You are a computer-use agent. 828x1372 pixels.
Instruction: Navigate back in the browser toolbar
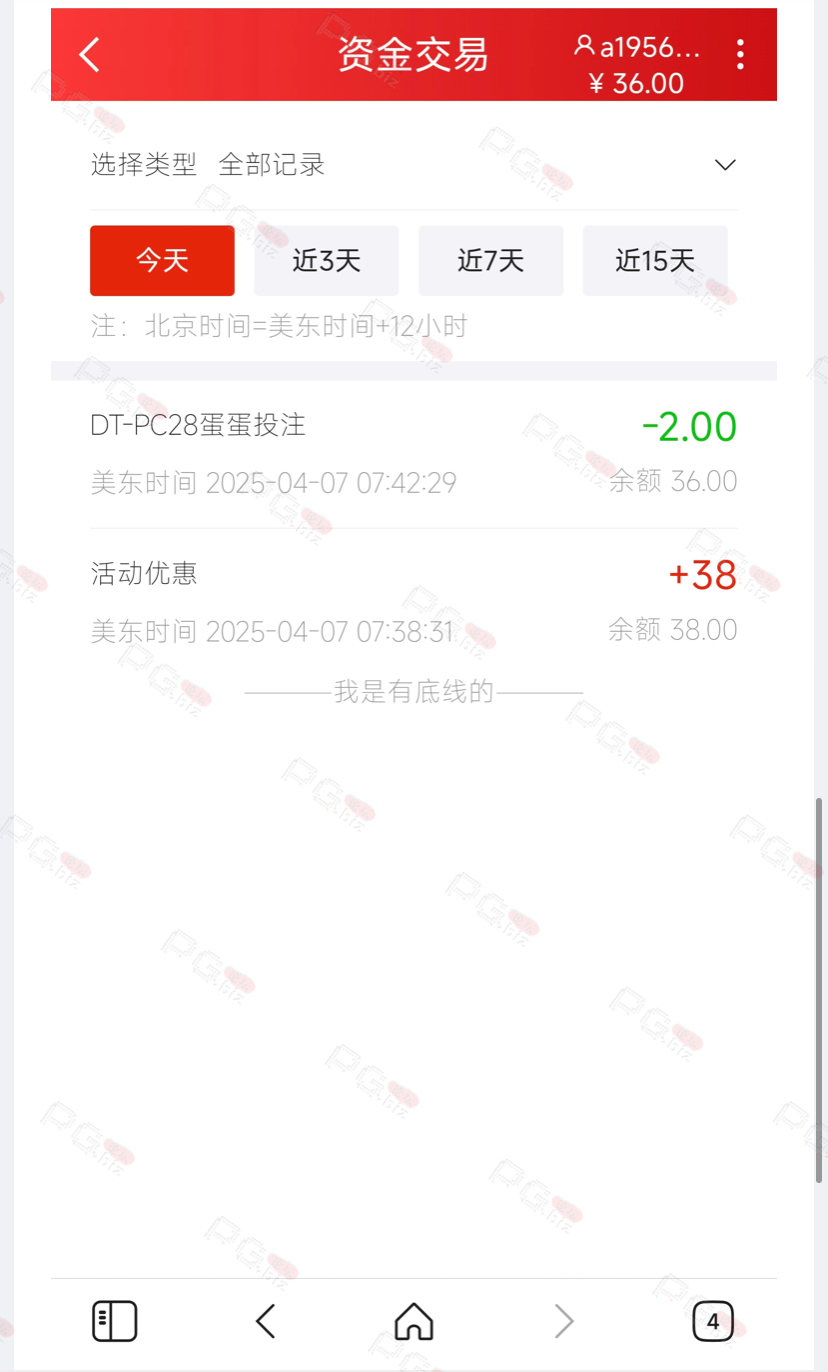point(265,1322)
